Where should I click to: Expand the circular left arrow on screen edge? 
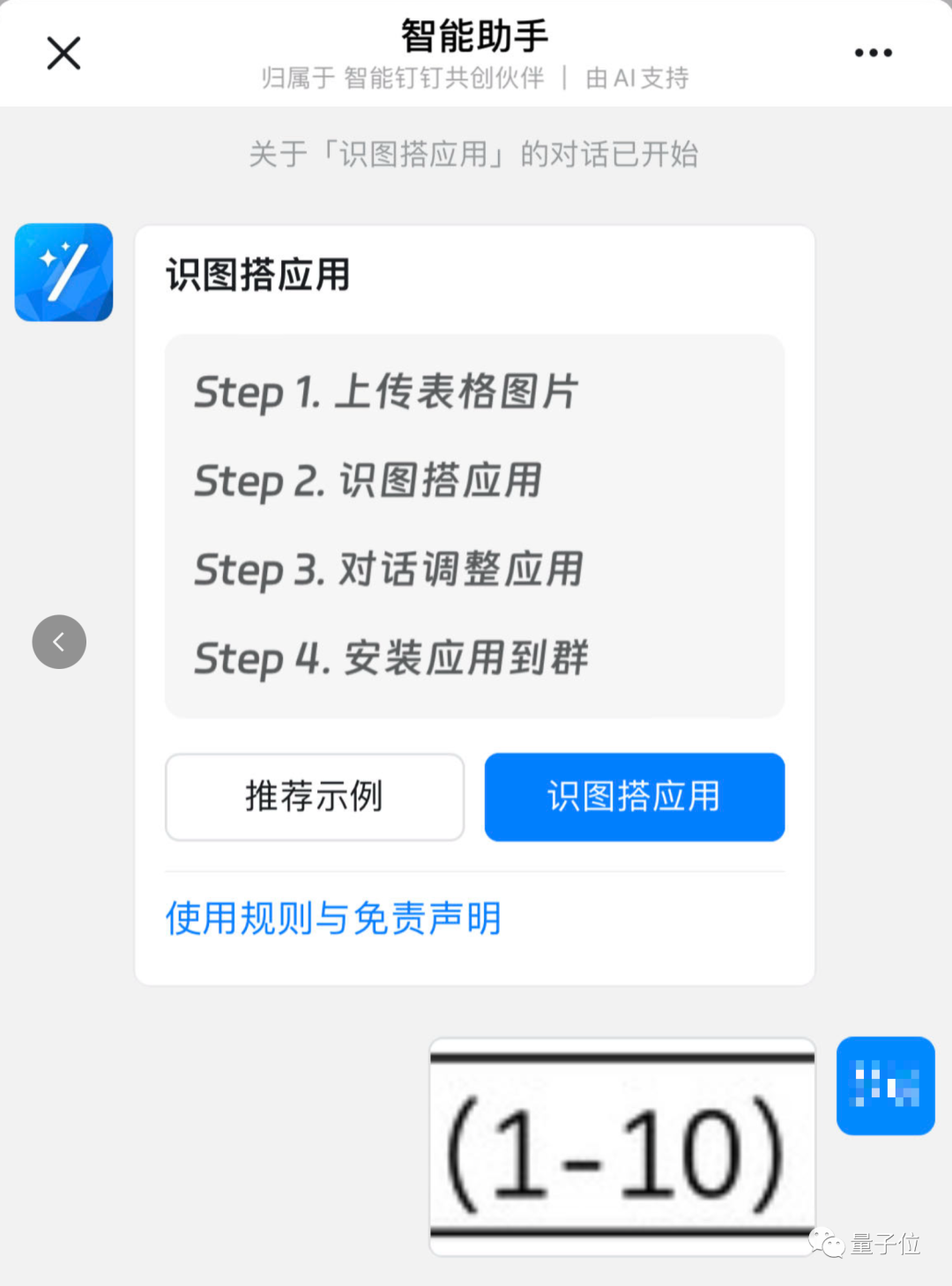[58, 642]
